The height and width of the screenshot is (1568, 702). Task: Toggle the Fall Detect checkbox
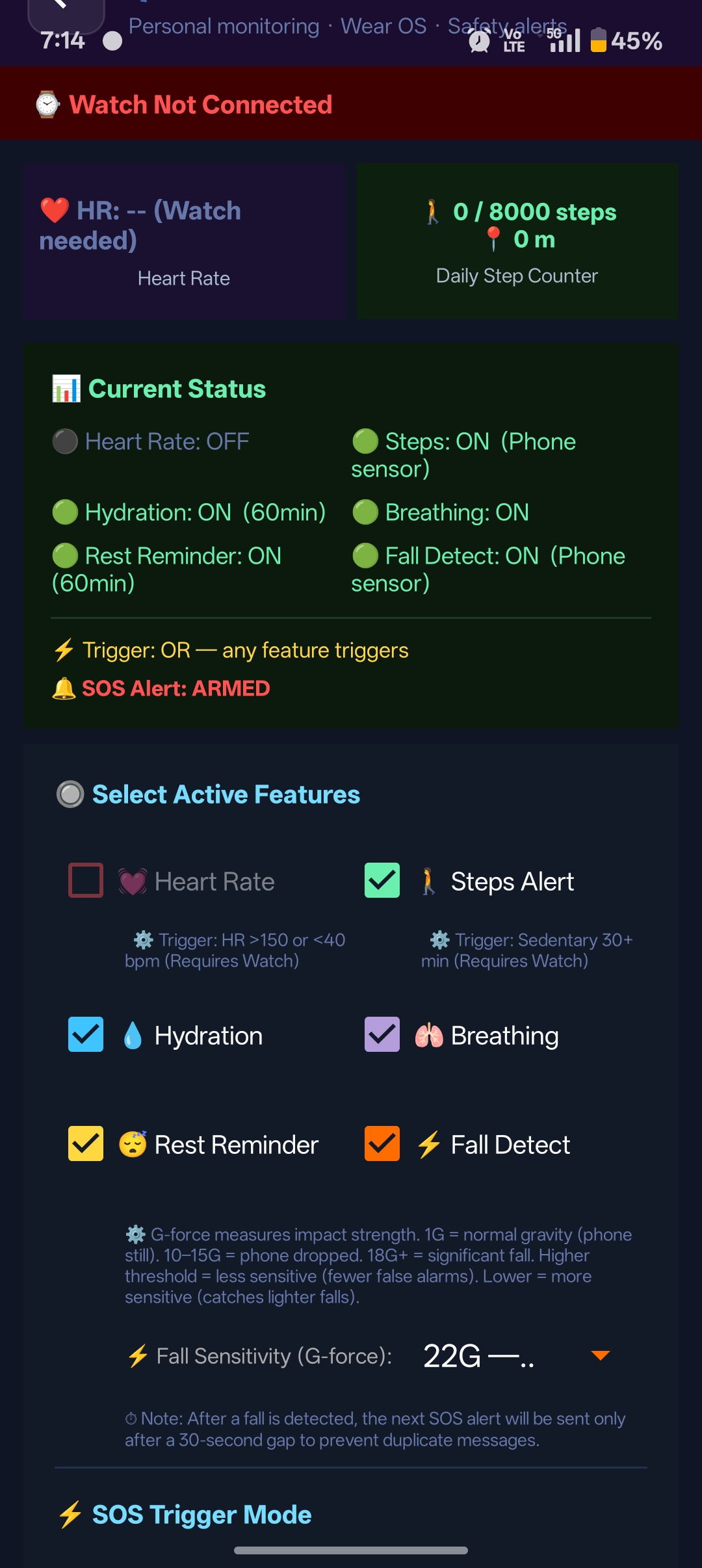point(382,1143)
